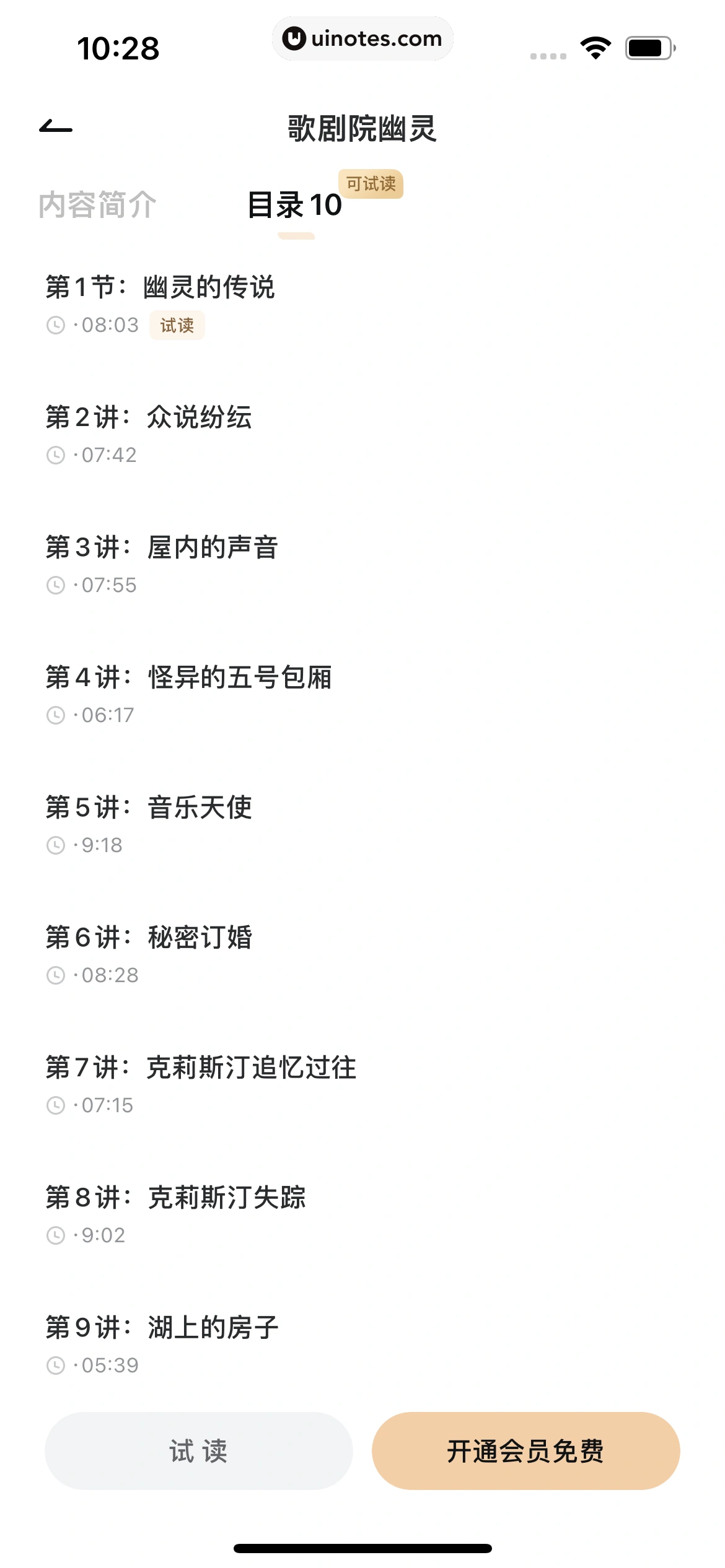725x1568 pixels.
Task: Click the uinotes.com logo pill at top
Action: [362, 38]
